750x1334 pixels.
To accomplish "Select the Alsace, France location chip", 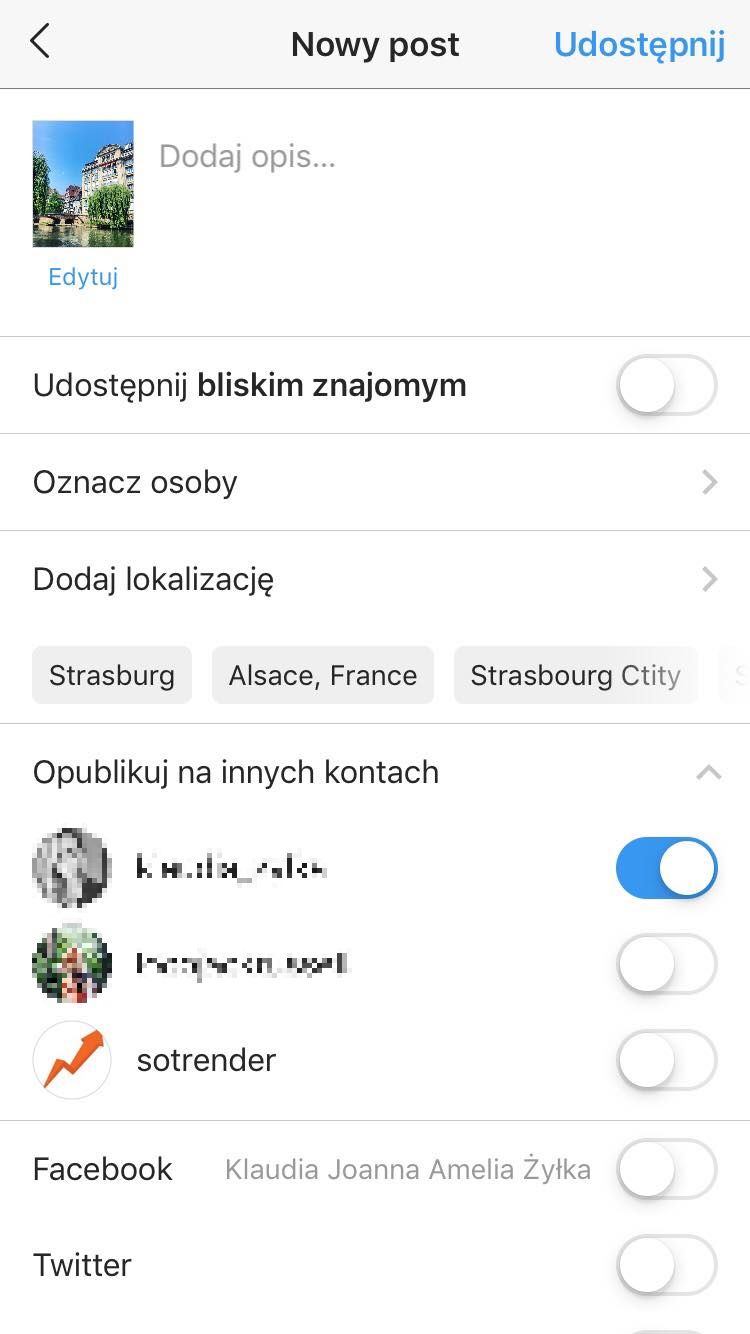I will 322,675.
